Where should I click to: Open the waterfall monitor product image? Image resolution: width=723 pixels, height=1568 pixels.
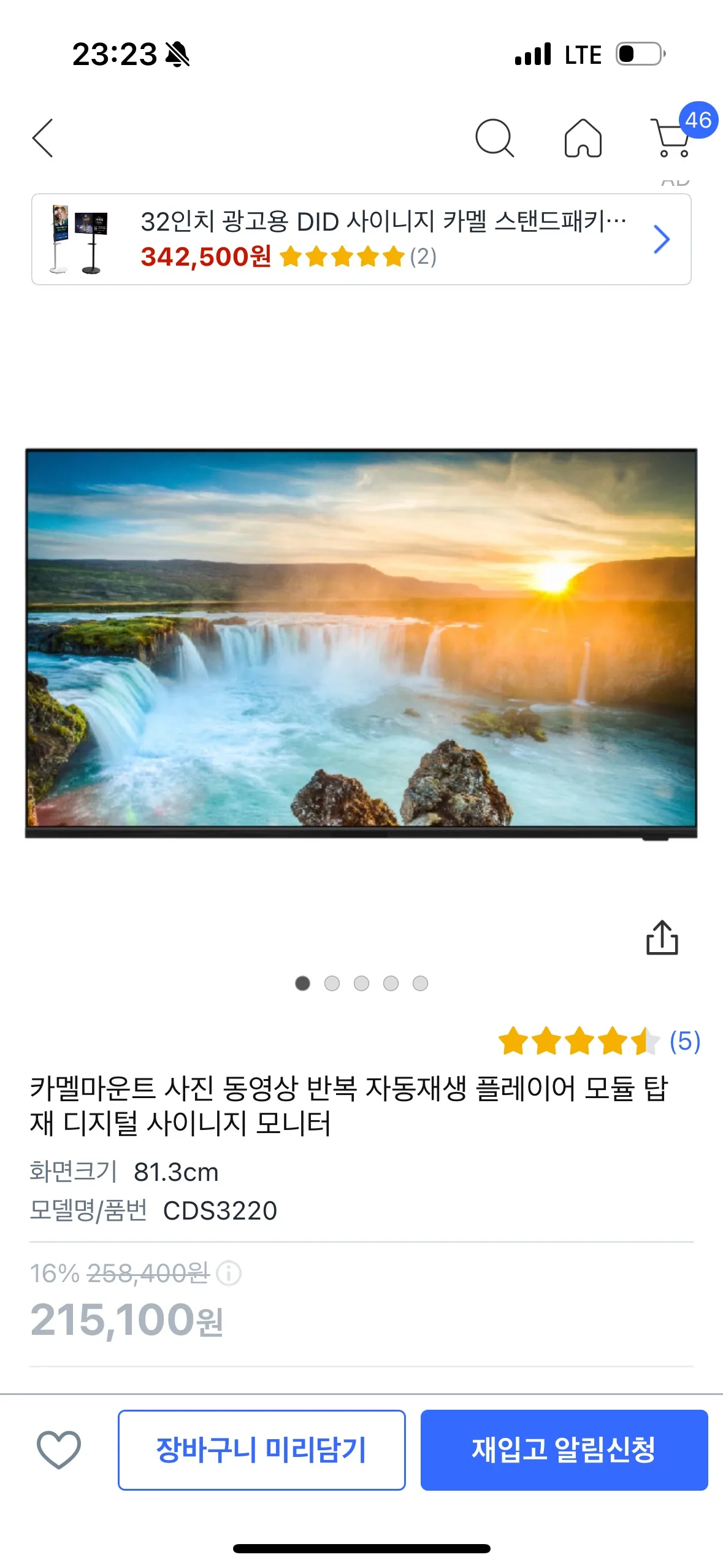361,643
